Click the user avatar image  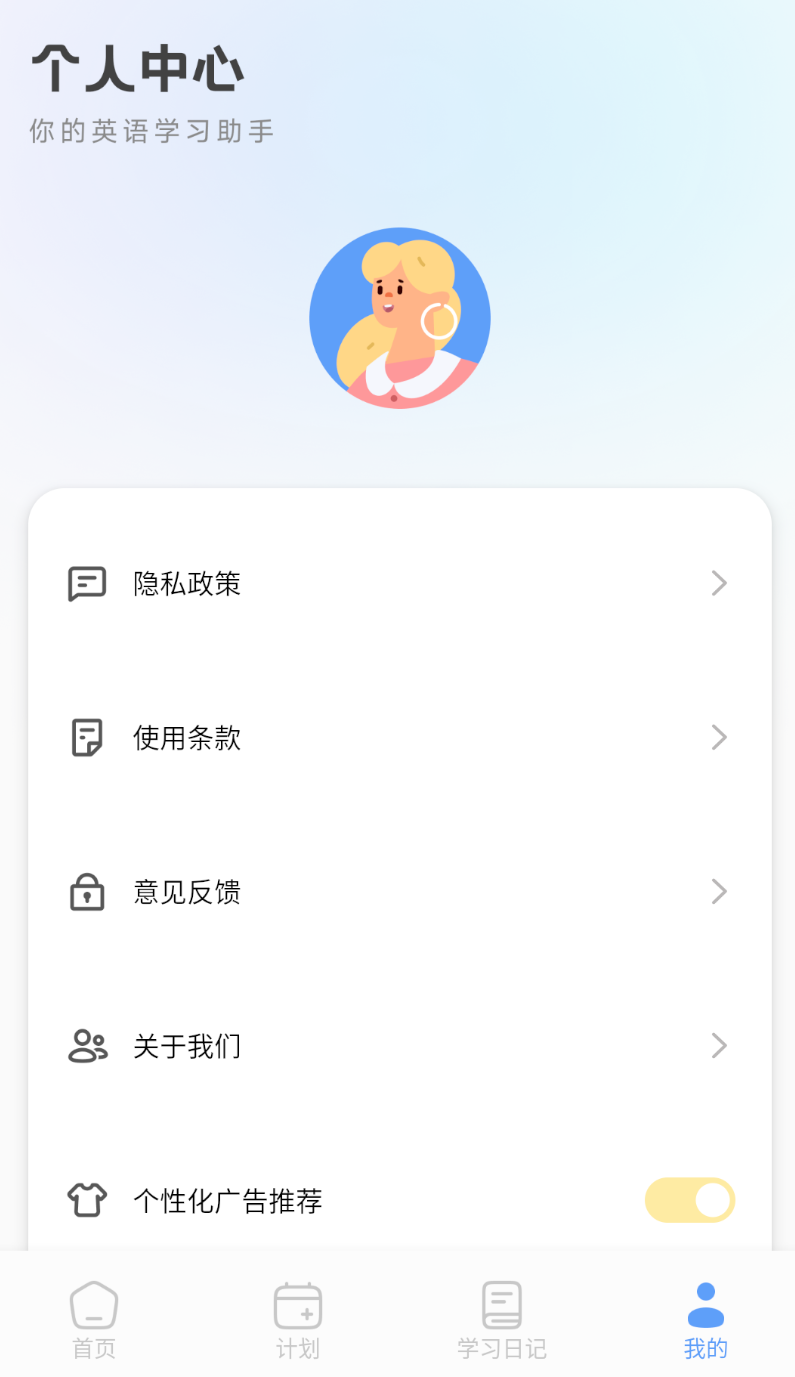coord(399,318)
